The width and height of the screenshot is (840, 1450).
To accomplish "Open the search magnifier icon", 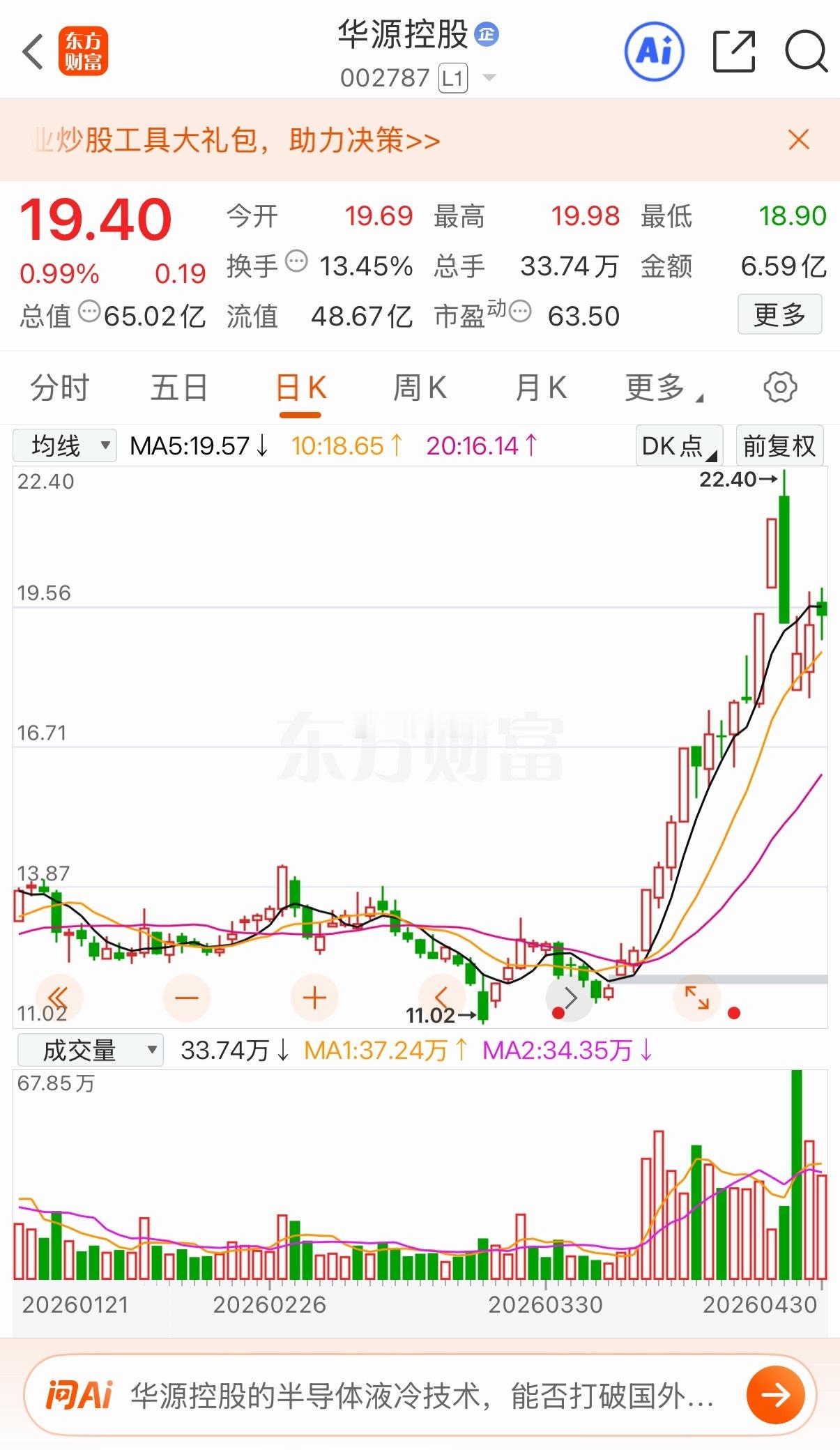I will pyautogui.click(x=806, y=52).
